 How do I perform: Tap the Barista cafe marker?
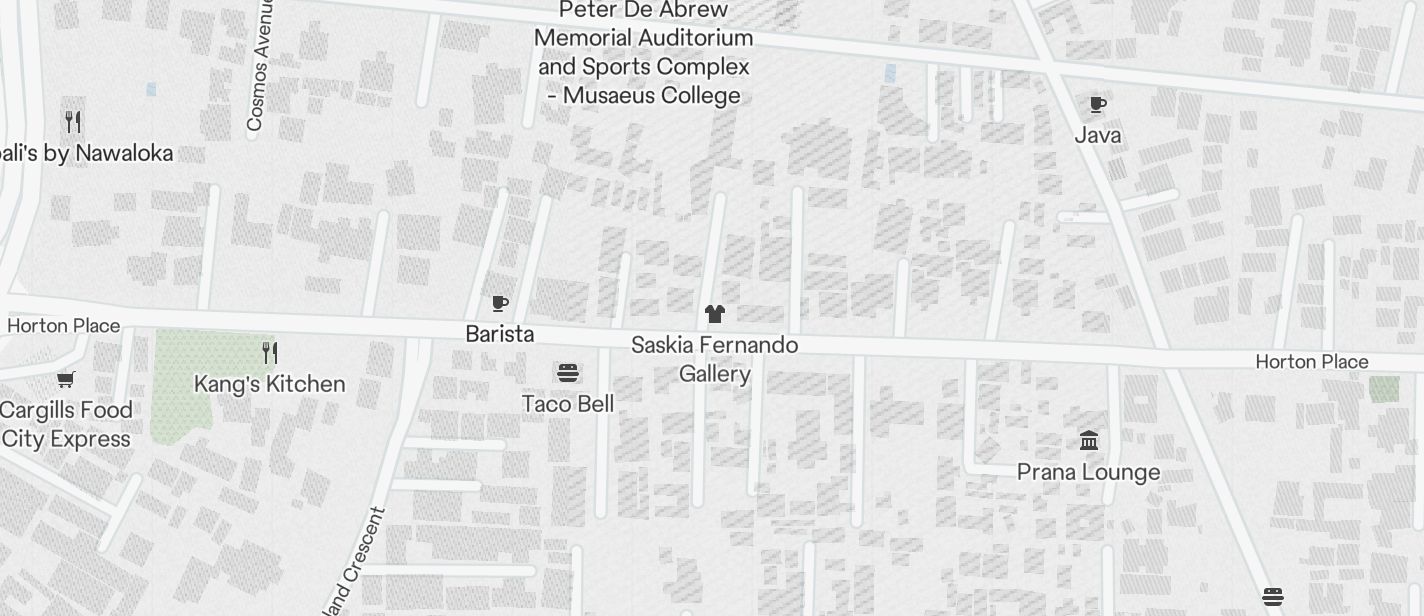click(500, 304)
